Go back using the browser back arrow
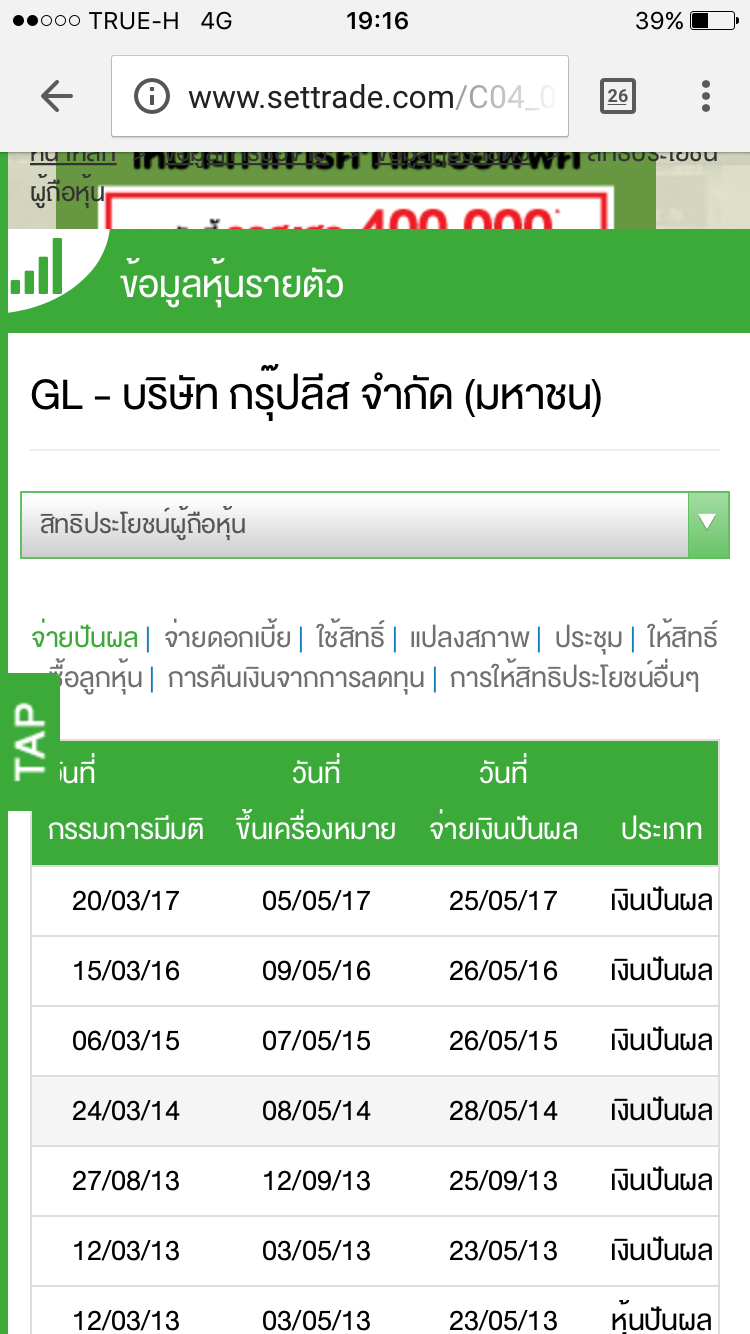Screen dimensions: 750x1334 57,96
